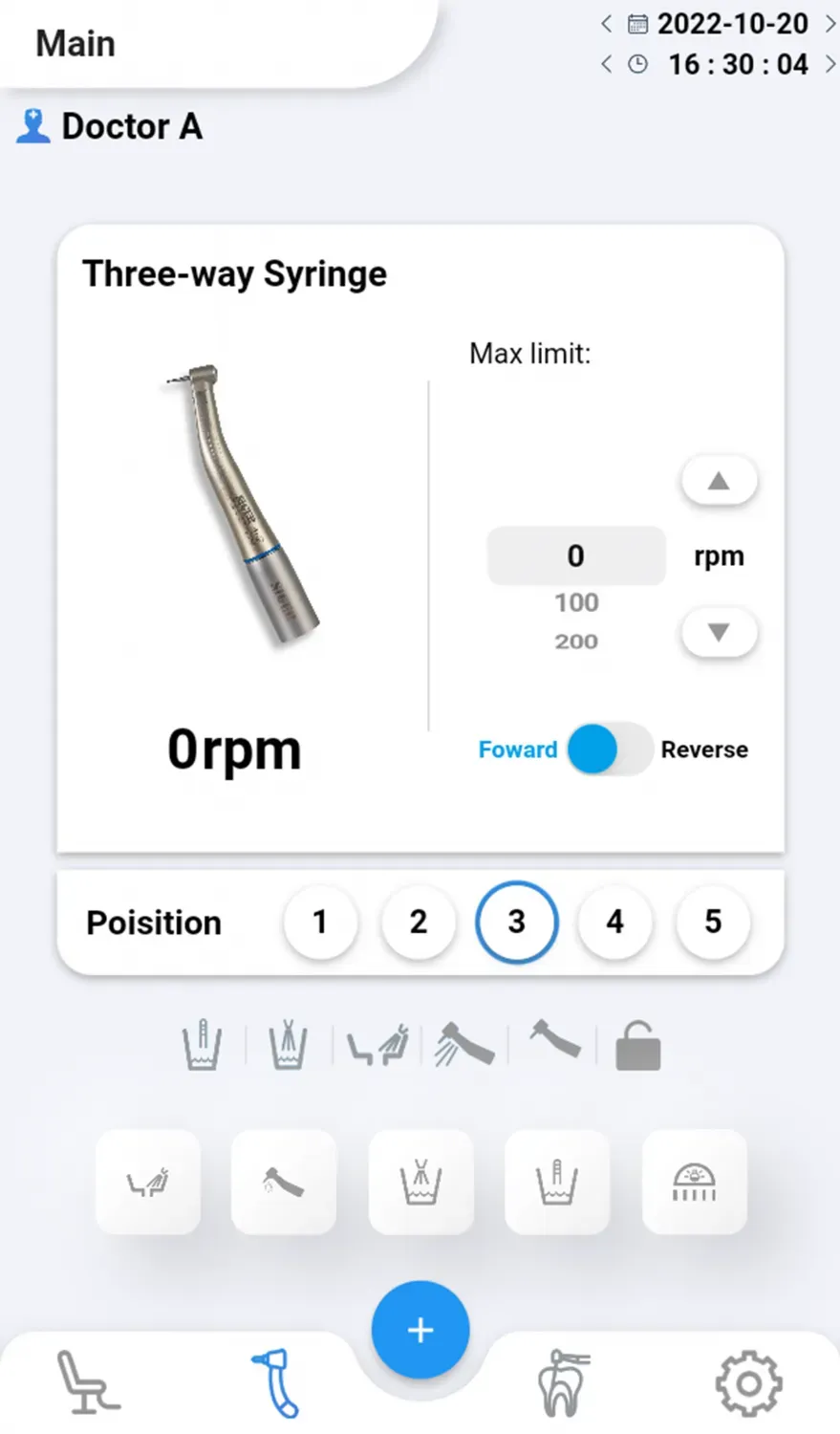Open the dental chair tab
Image resolution: width=840 pixels, height=1434 pixels.
(88, 1382)
